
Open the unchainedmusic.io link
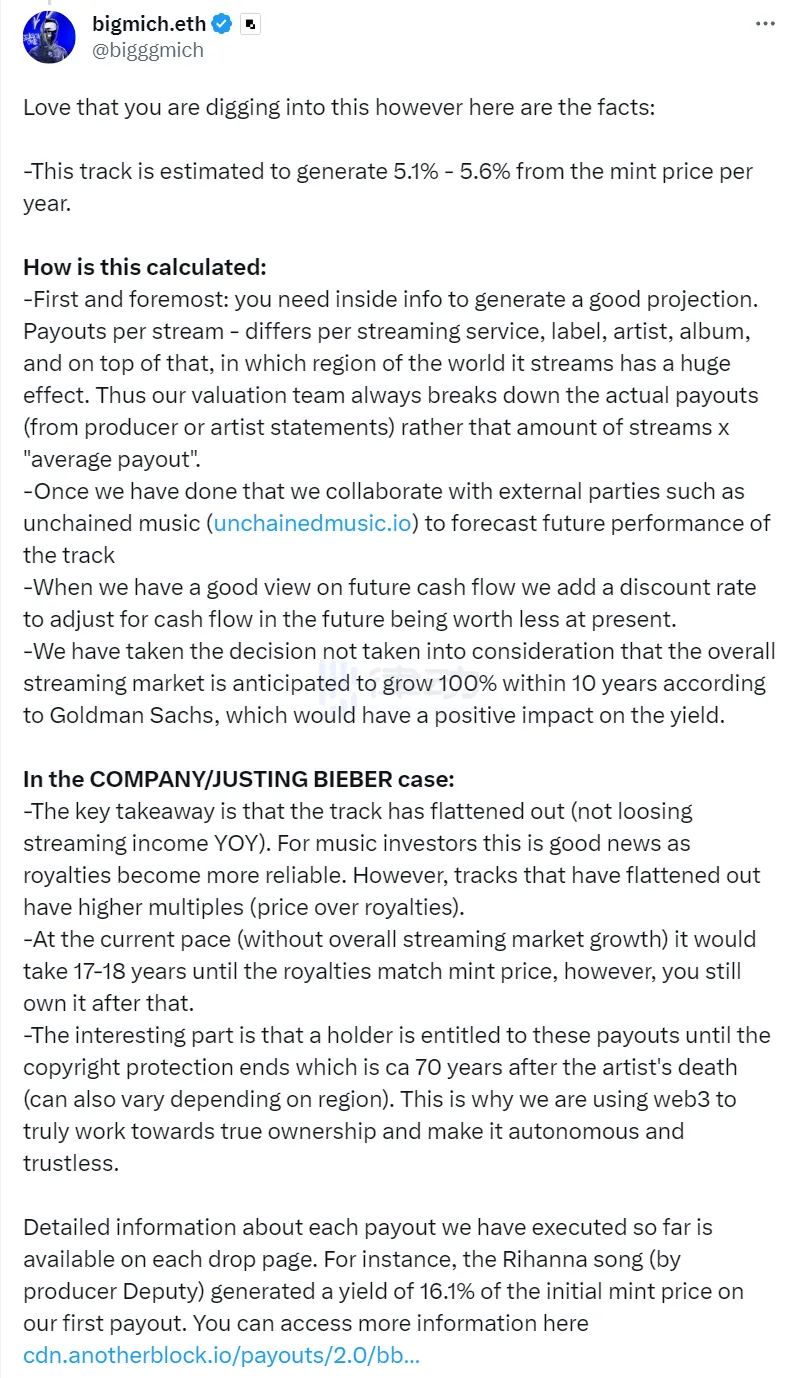click(312, 523)
